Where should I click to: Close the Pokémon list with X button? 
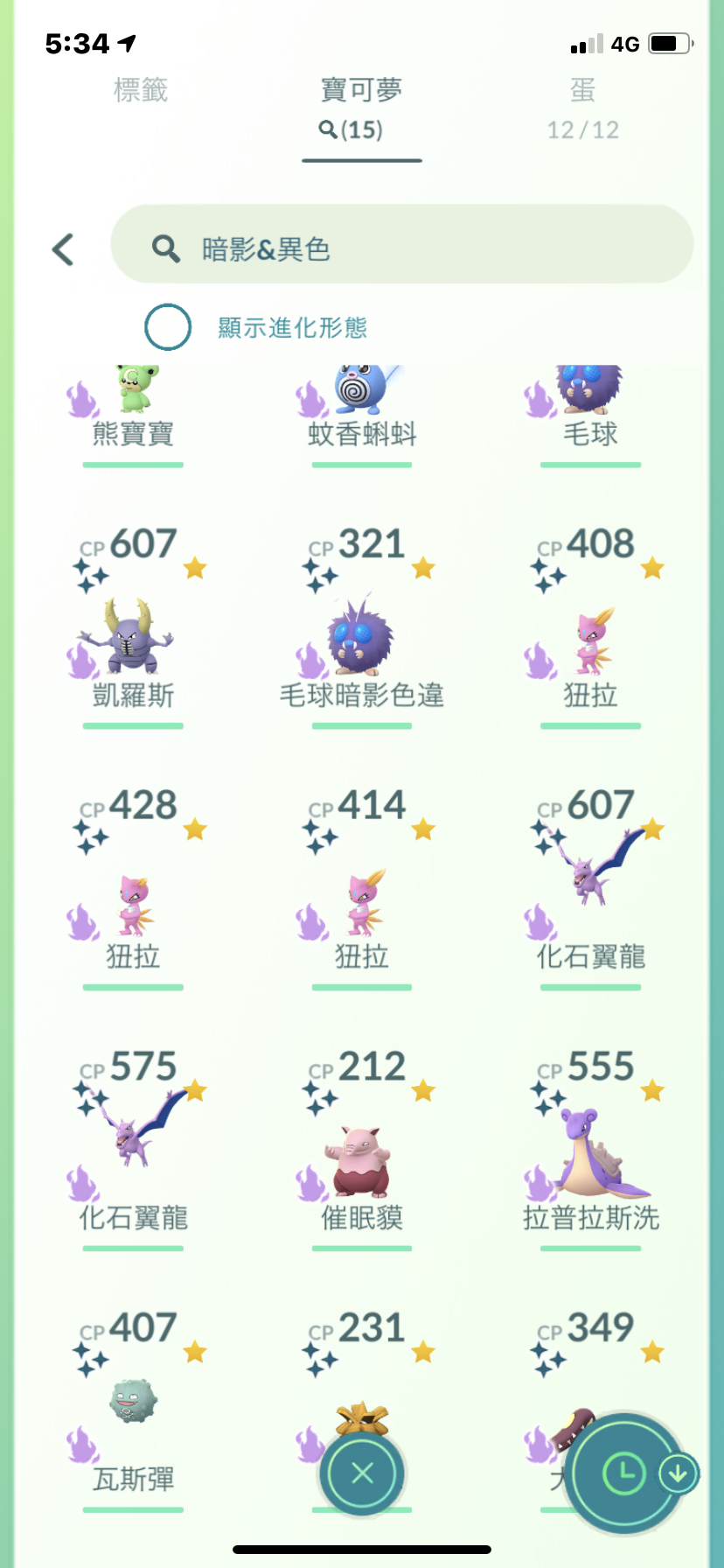tap(362, 1473)
